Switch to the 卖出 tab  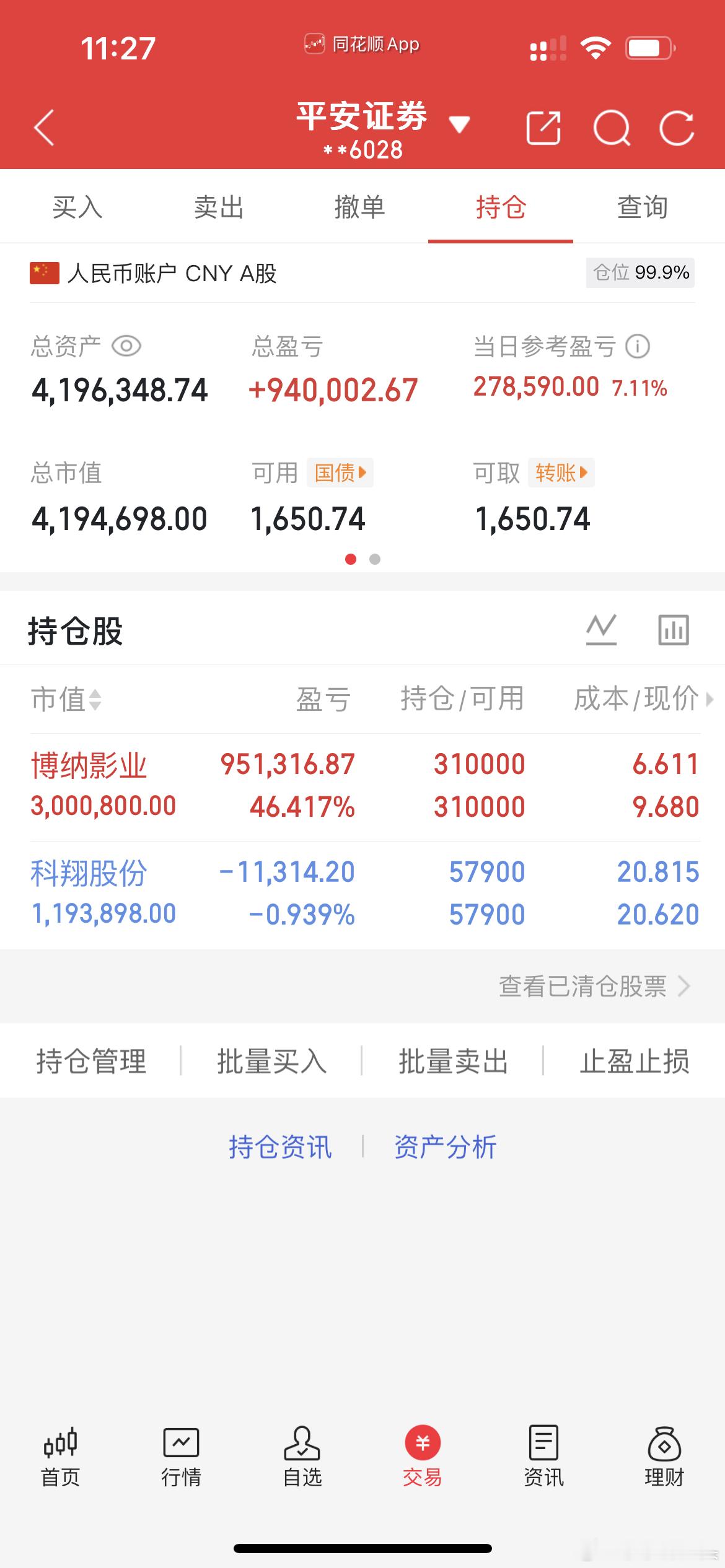pos(218,208)
